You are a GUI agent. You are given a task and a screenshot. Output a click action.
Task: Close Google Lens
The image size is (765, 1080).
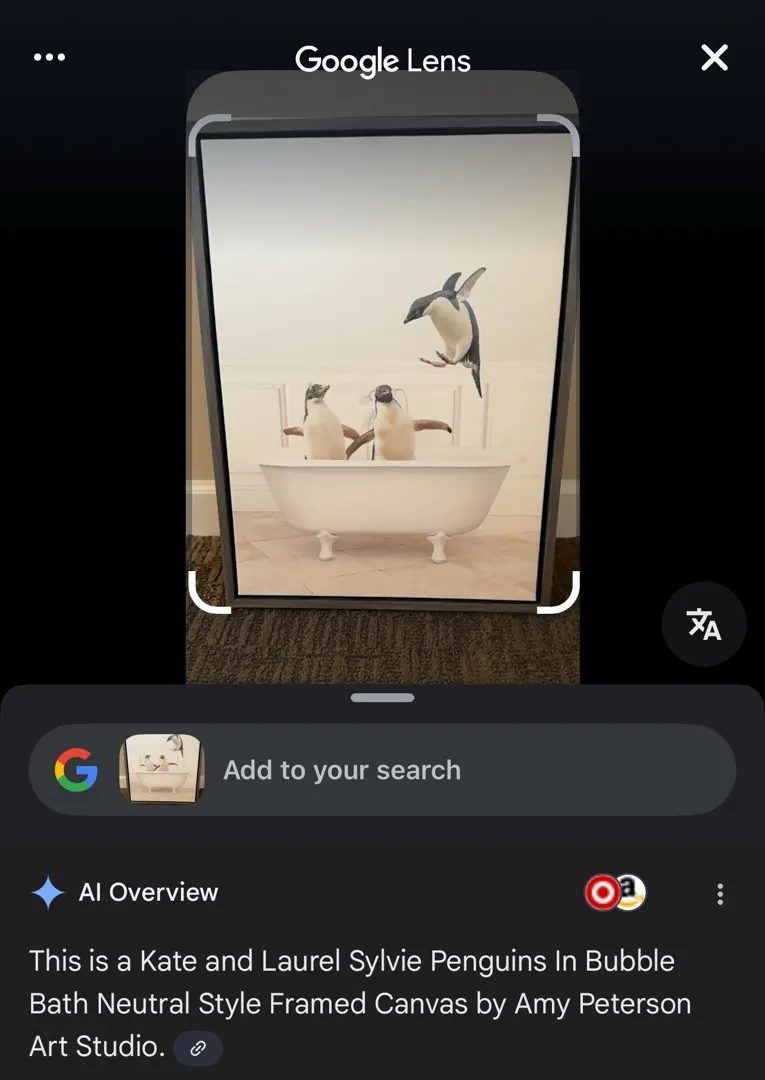(x=714, y=58)
